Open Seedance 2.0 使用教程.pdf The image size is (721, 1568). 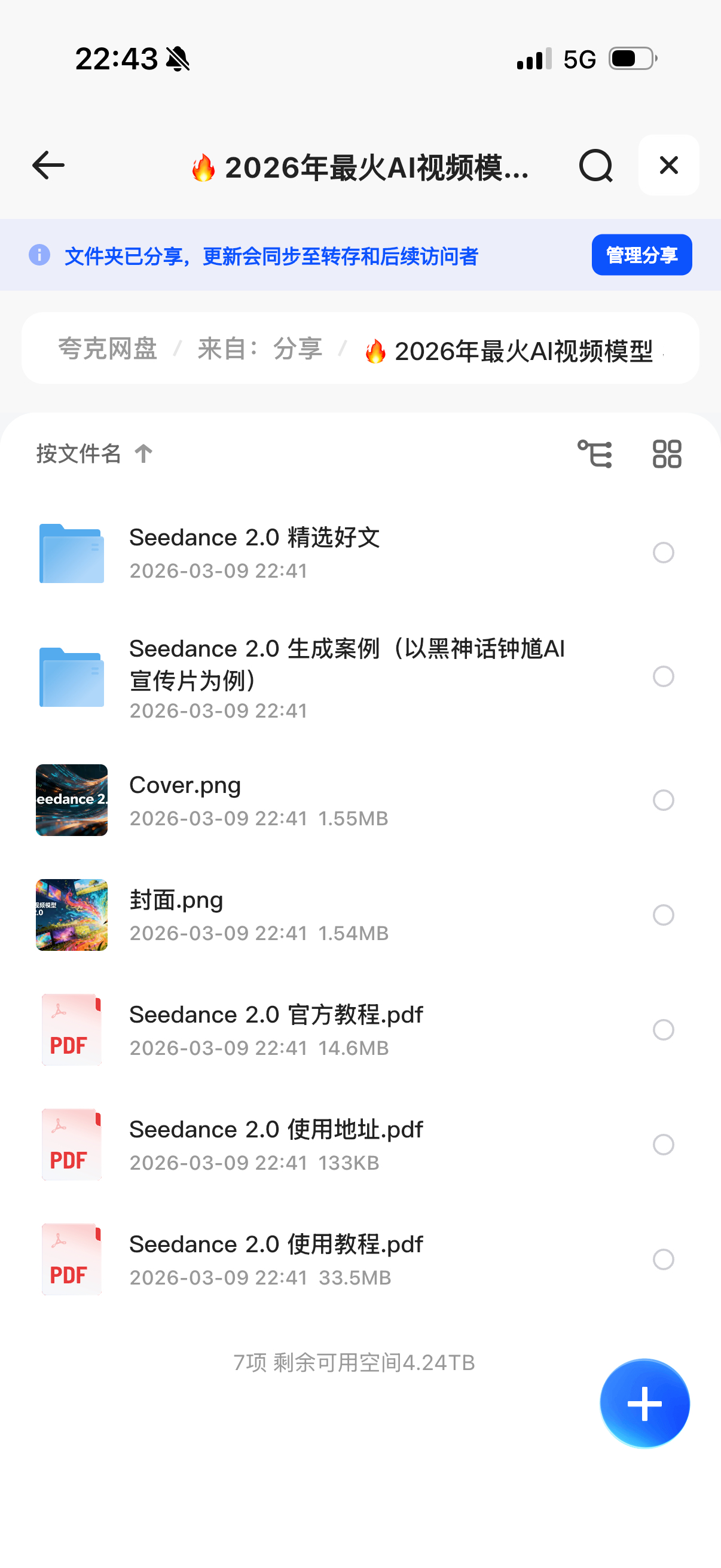click(x=276, y=1259)
